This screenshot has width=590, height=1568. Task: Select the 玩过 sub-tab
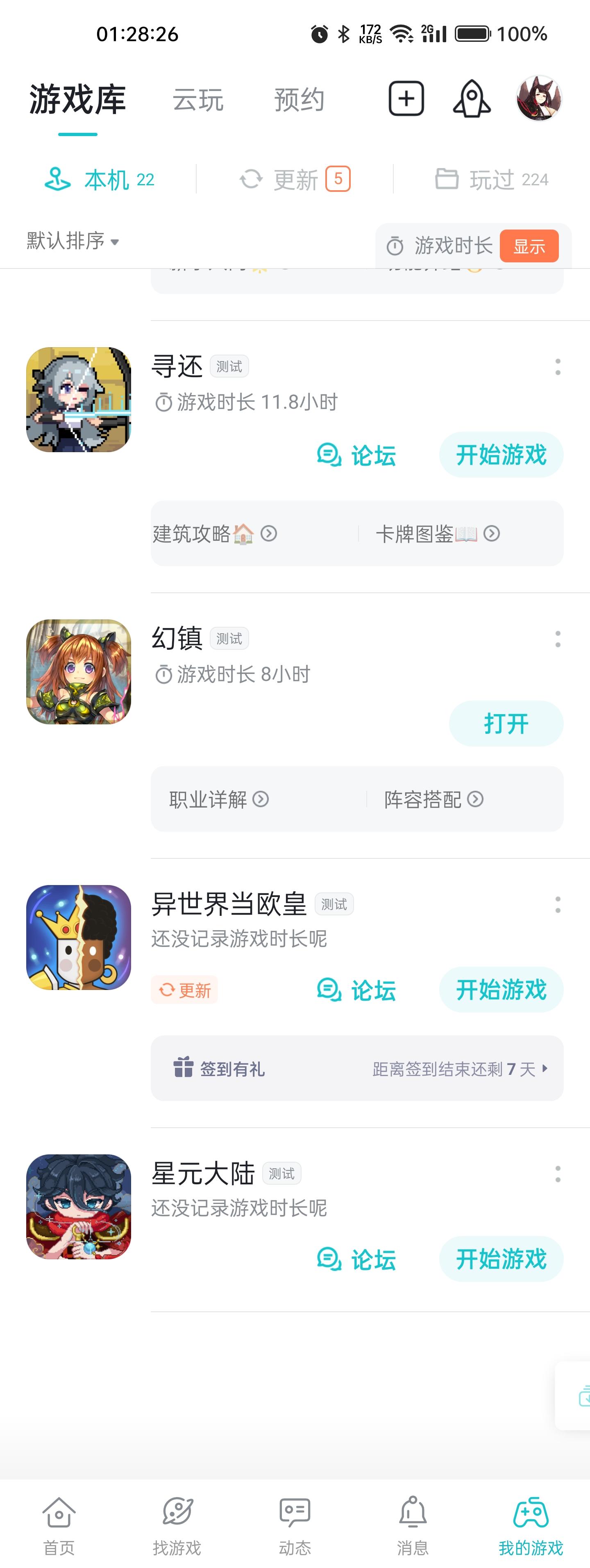(x=492, y=180)
